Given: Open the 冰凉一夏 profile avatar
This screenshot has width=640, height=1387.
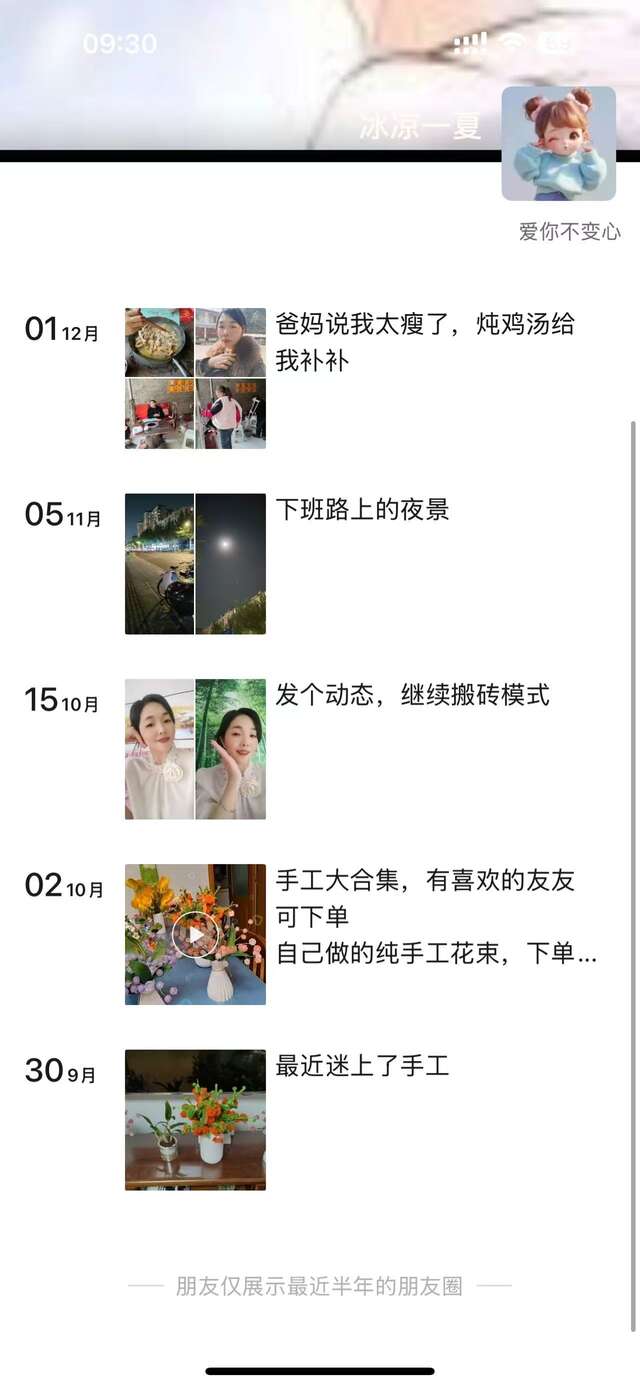Looking at the screenshot, I should [x=558, y=144].
